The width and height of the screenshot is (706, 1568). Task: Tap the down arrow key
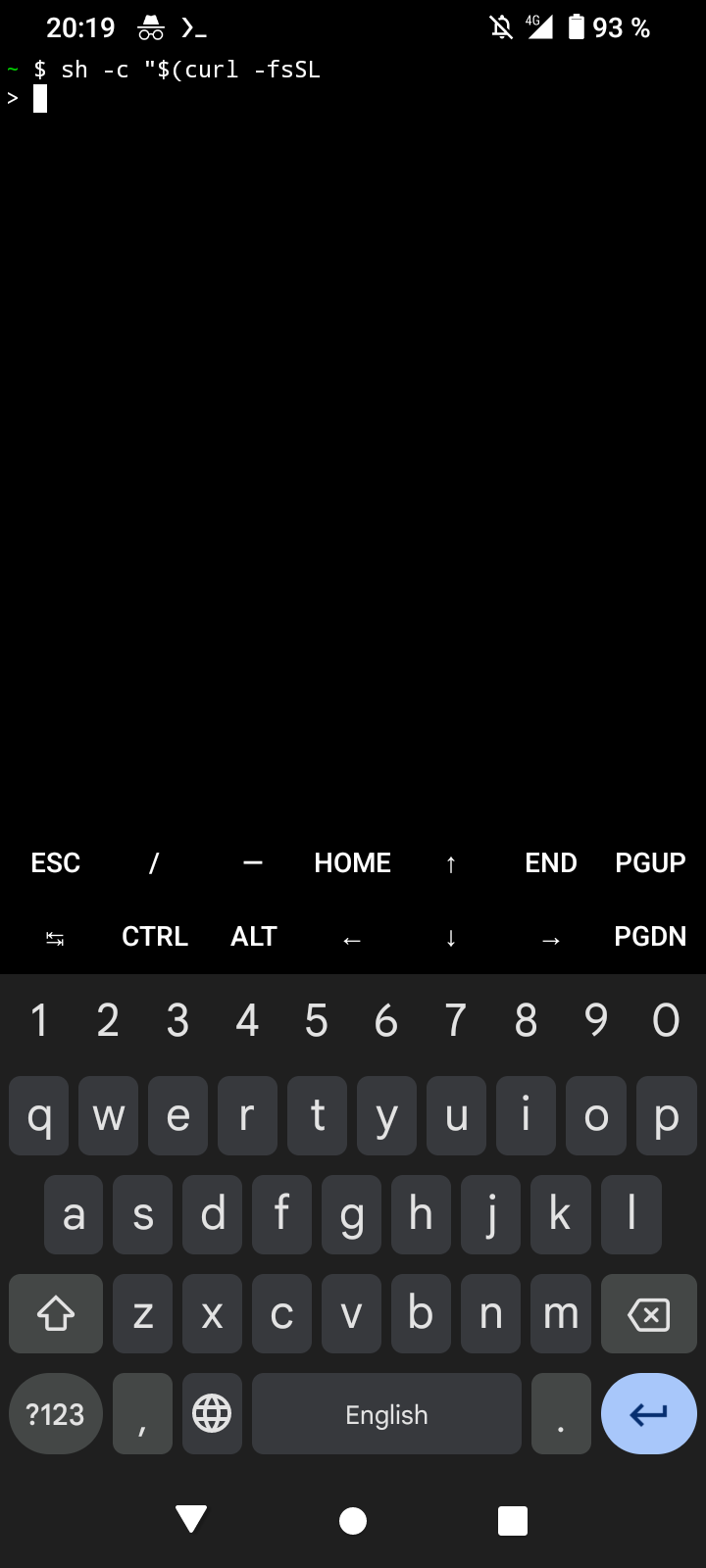point(451,937)
